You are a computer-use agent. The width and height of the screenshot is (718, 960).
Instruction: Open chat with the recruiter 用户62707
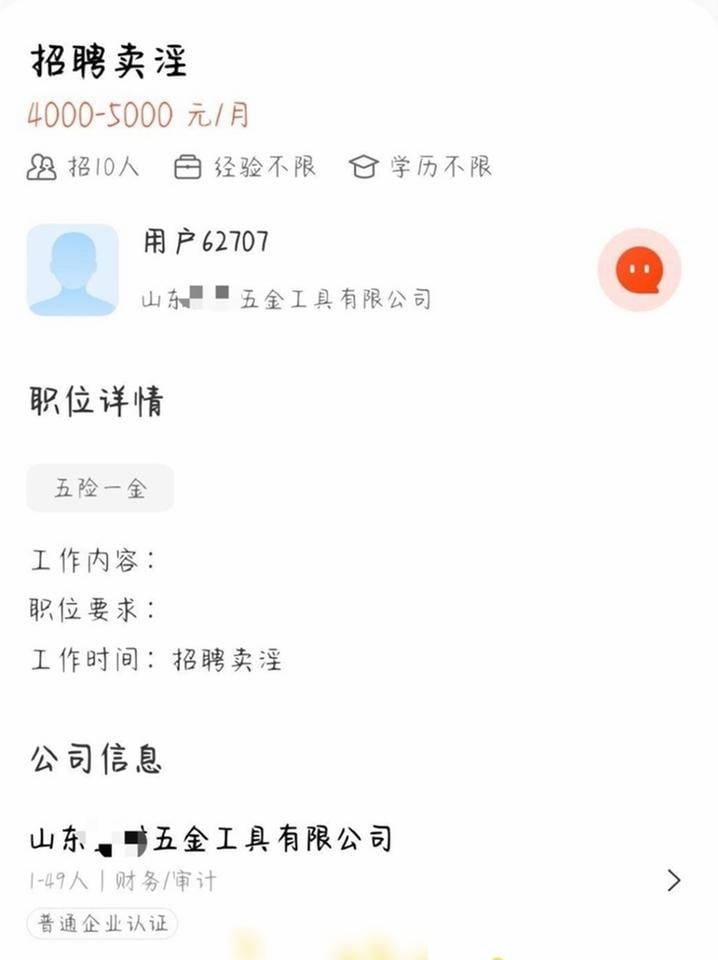click(x=640, y=270)
